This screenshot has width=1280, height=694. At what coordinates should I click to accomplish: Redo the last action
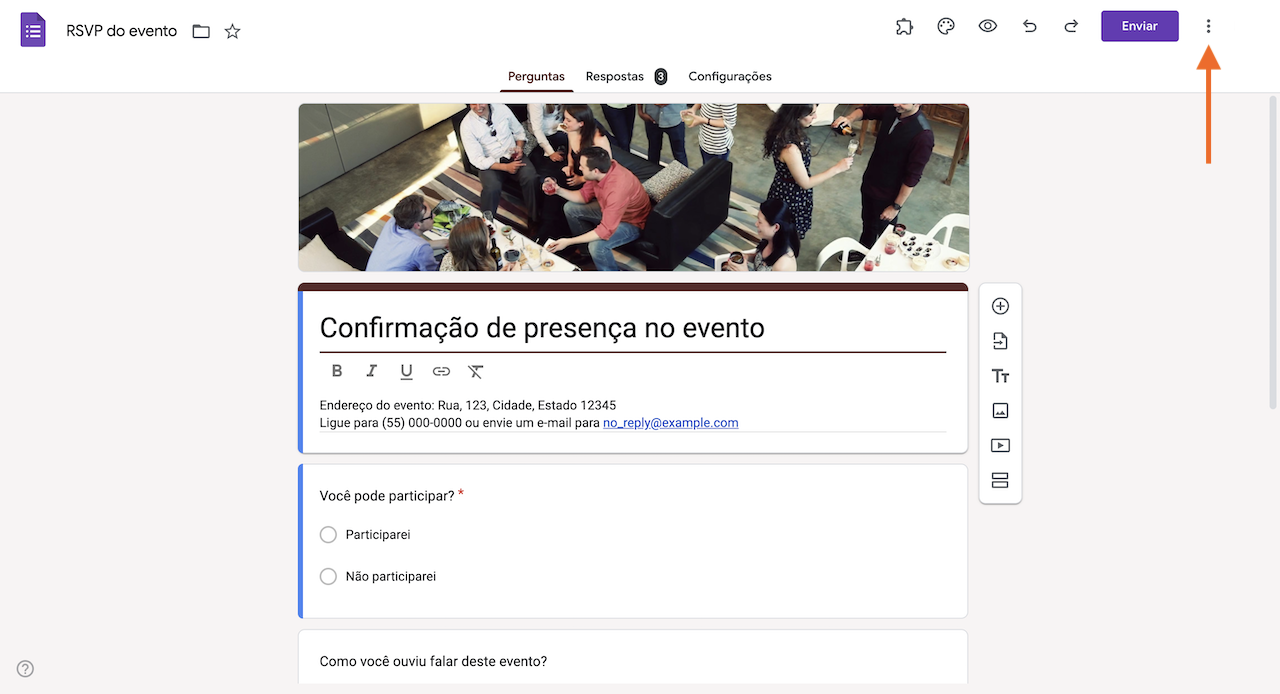click(1071, 27)
